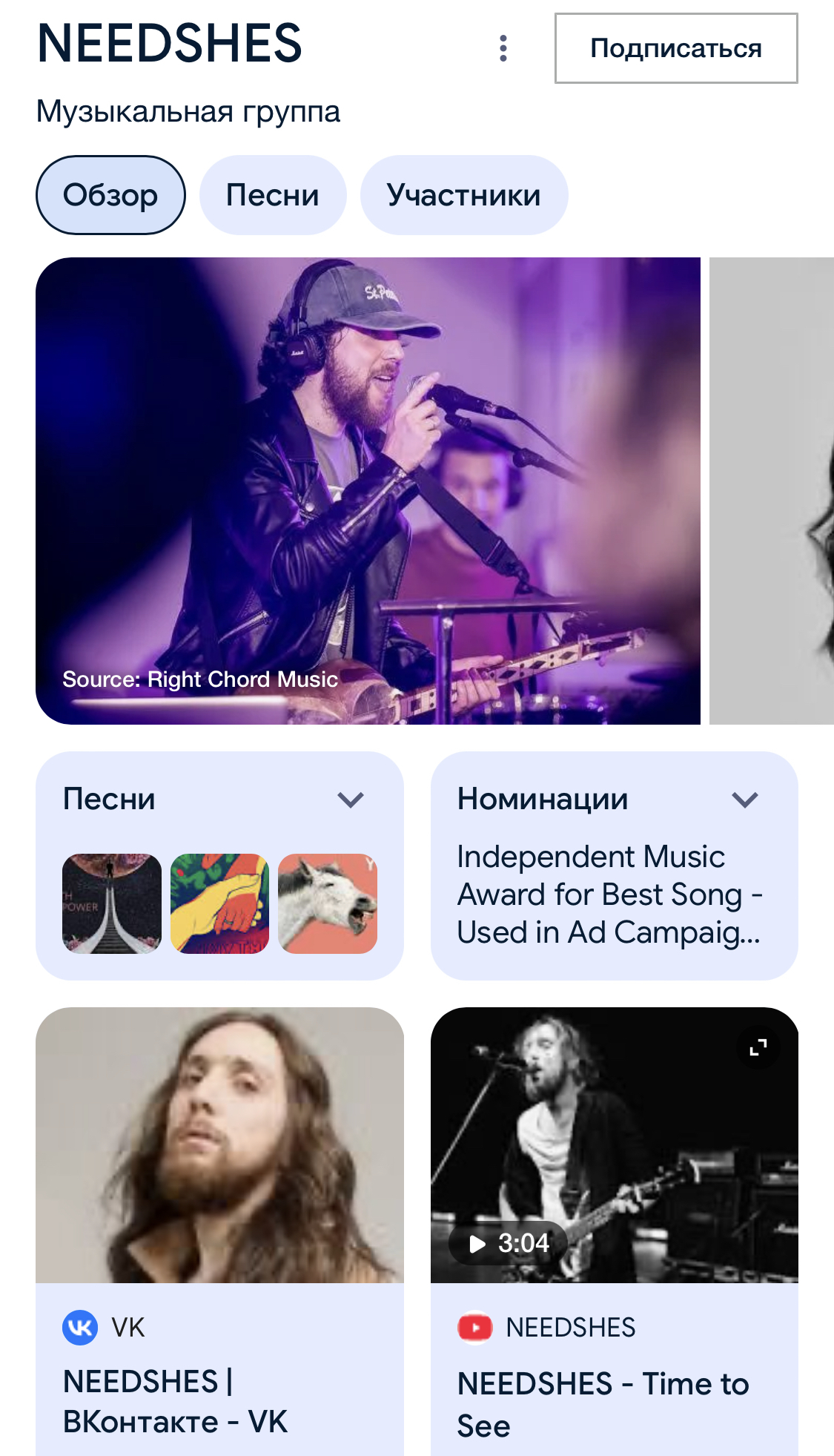The height and width of the screenshot is (1456, 834).
Task: Tap the Подписаться button
Action: (675, 48)
